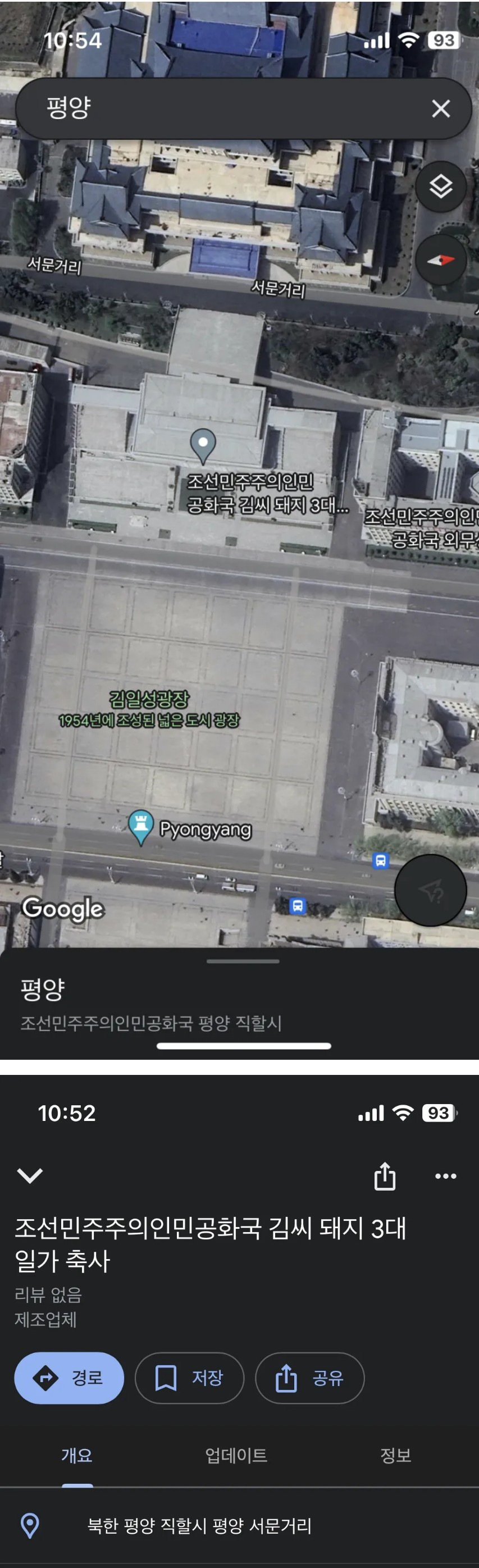Open the 평양 place sheet

click(x=151, y=1004)
